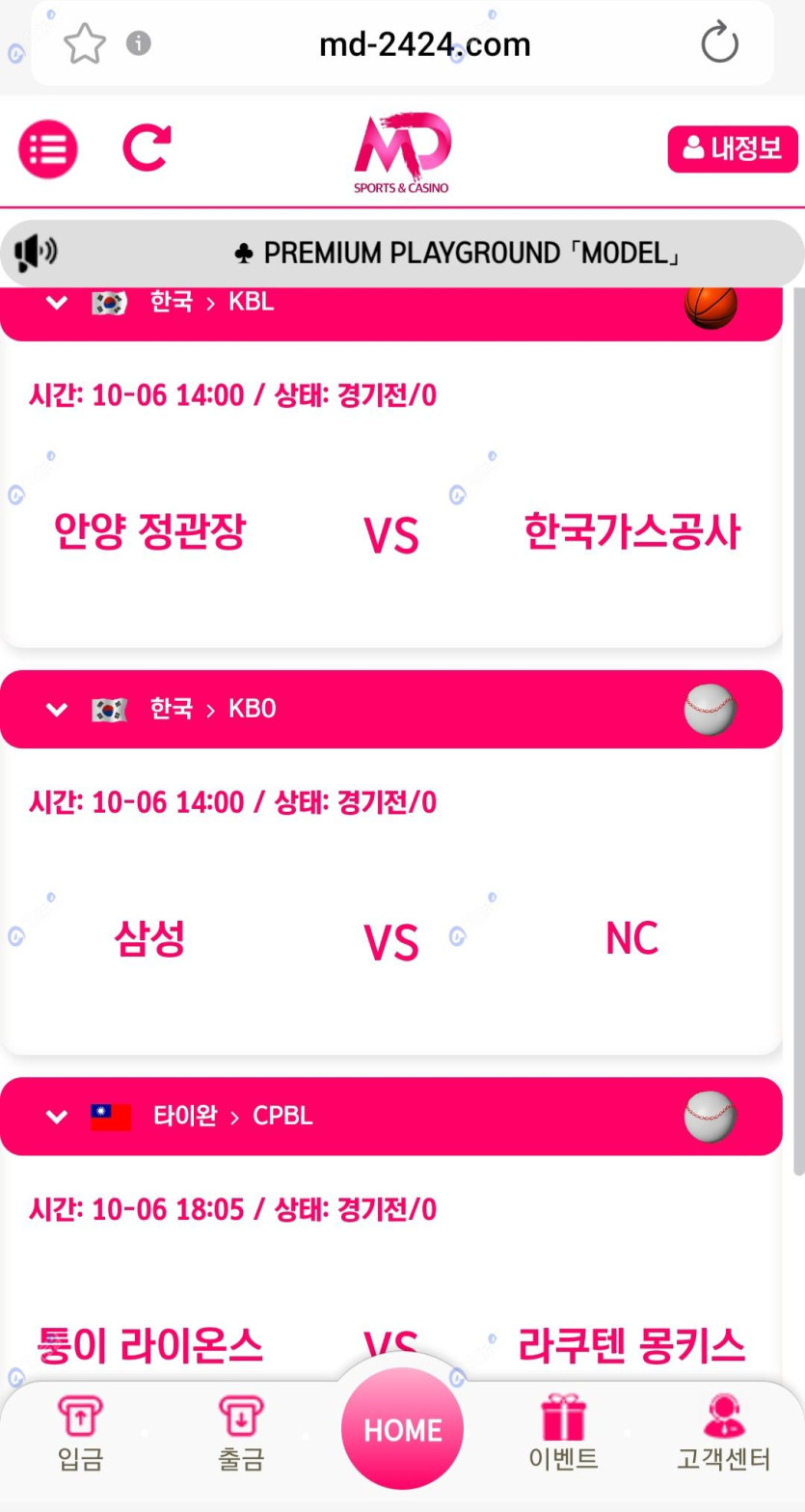Screen dimensions: 805x1512
Task: Open 안양 정관장 vs 한국가스공사 match
Action: (x=391, y=533)
